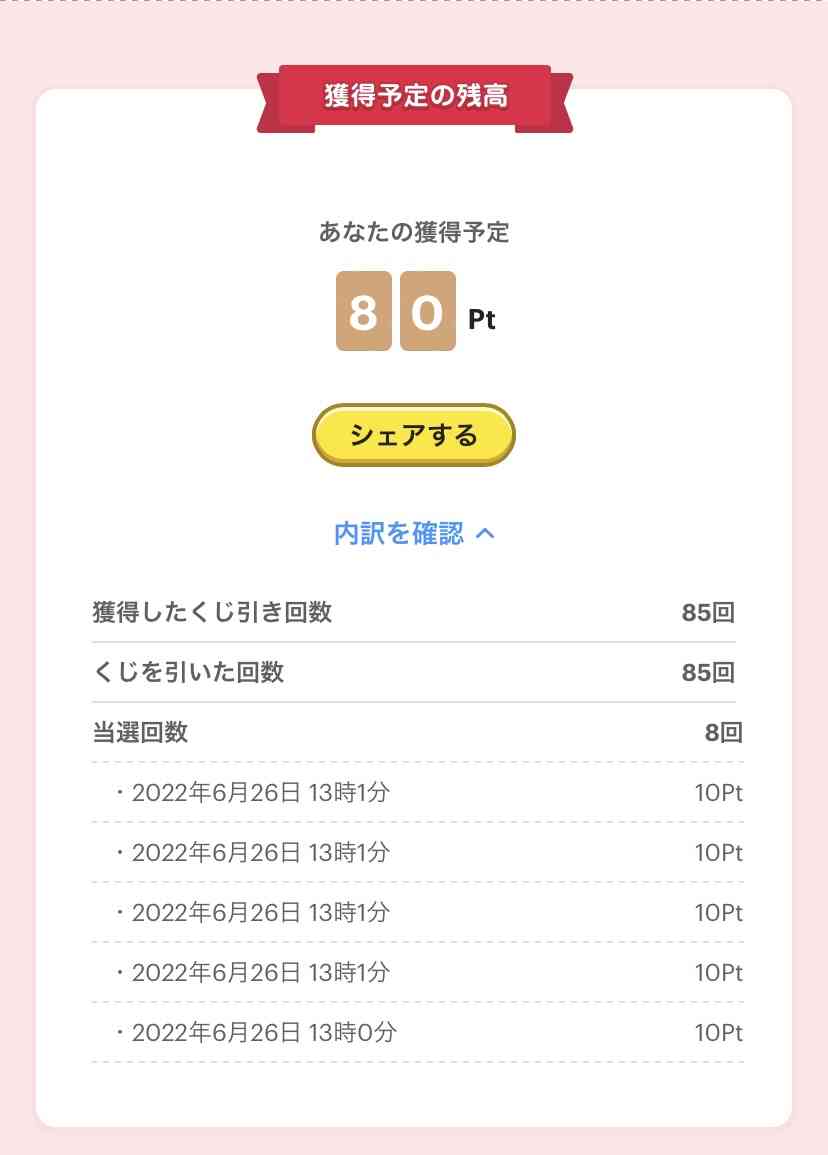Select the 獲得予定の残高 ribbon banner
Screen dimensions: 828x1155
coord(414,97)
